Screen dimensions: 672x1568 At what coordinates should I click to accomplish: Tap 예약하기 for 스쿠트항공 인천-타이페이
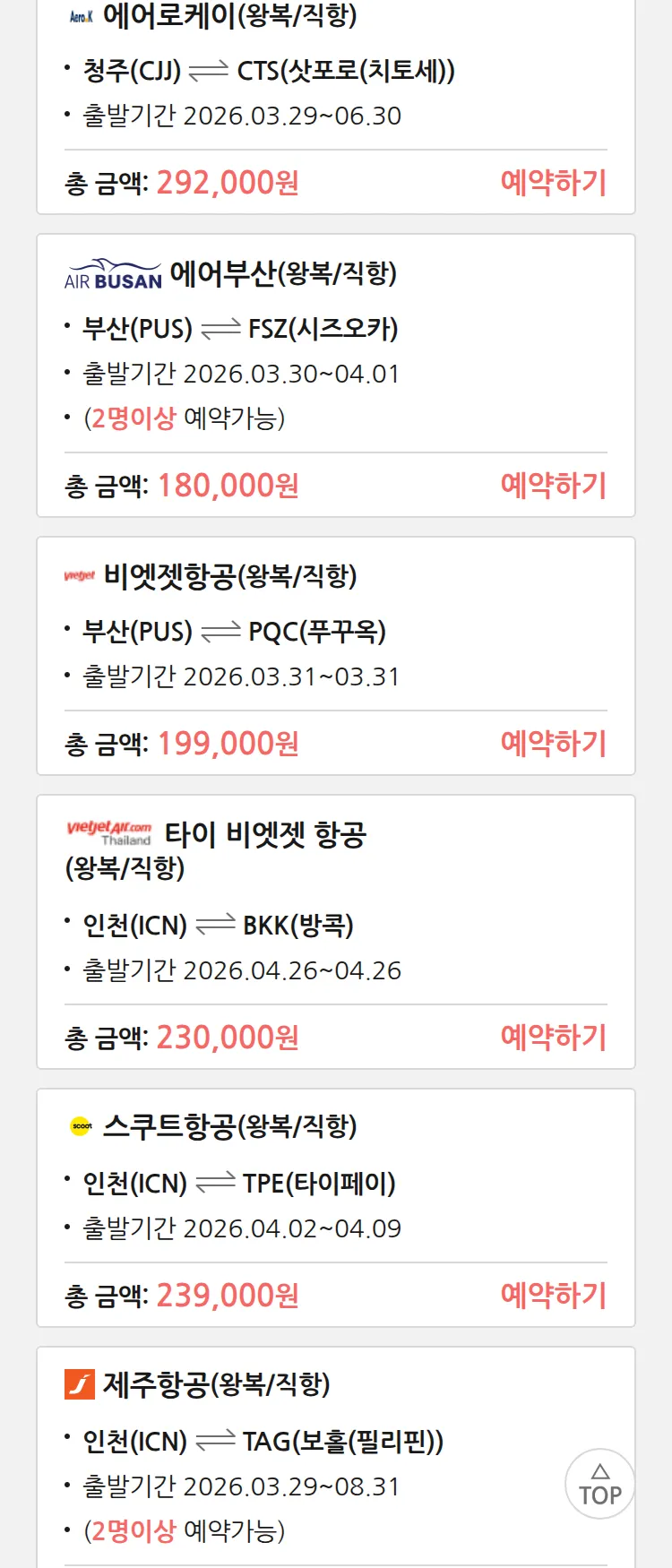pyautogui.click(x=553, y=1296)
